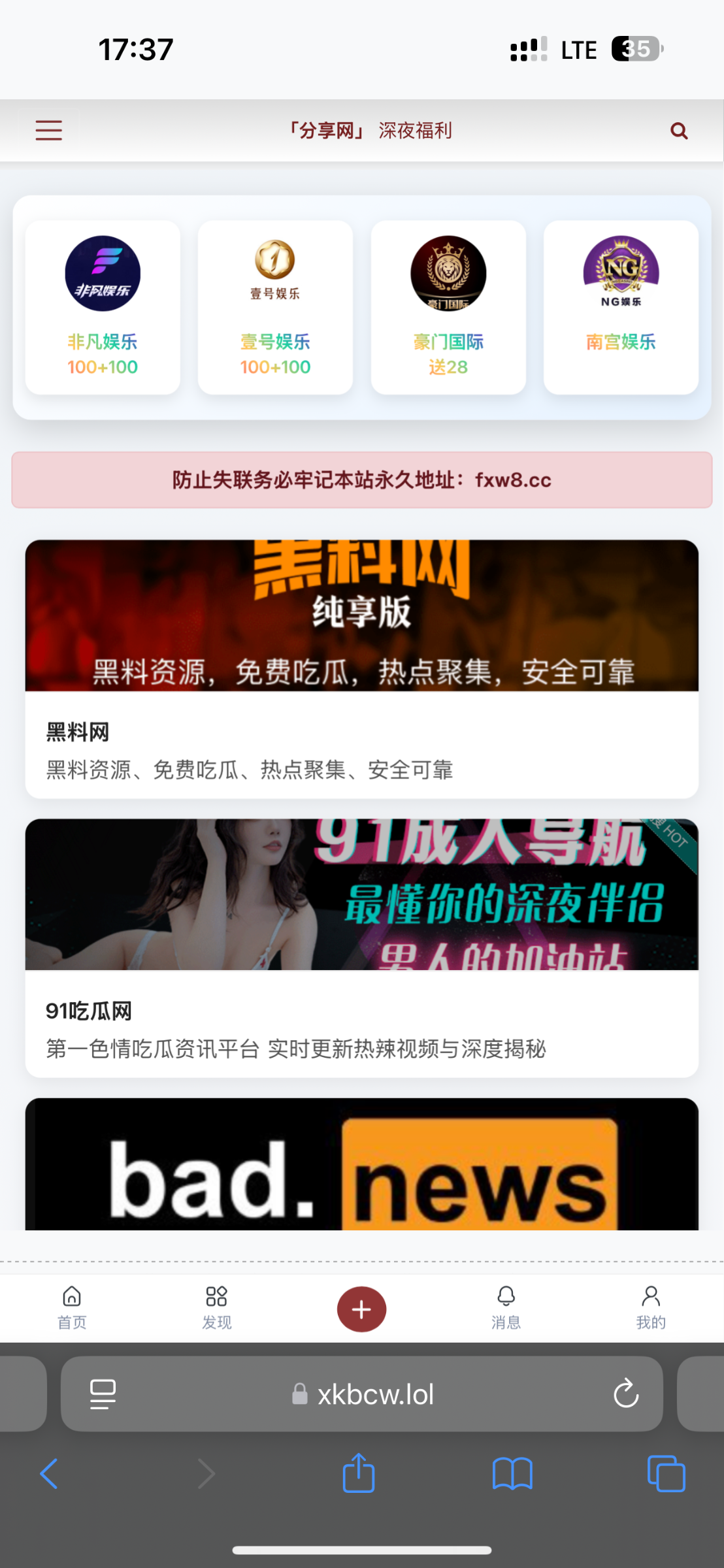Screen dimensions: 724x1568
Task: Open the browser bookmarks
Action: [512, 1474]
